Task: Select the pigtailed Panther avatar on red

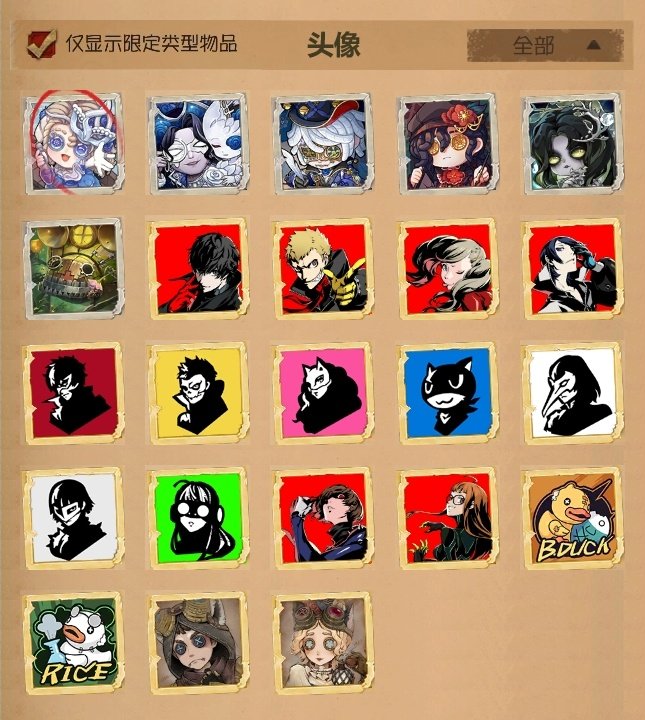Action: (446, 267)
